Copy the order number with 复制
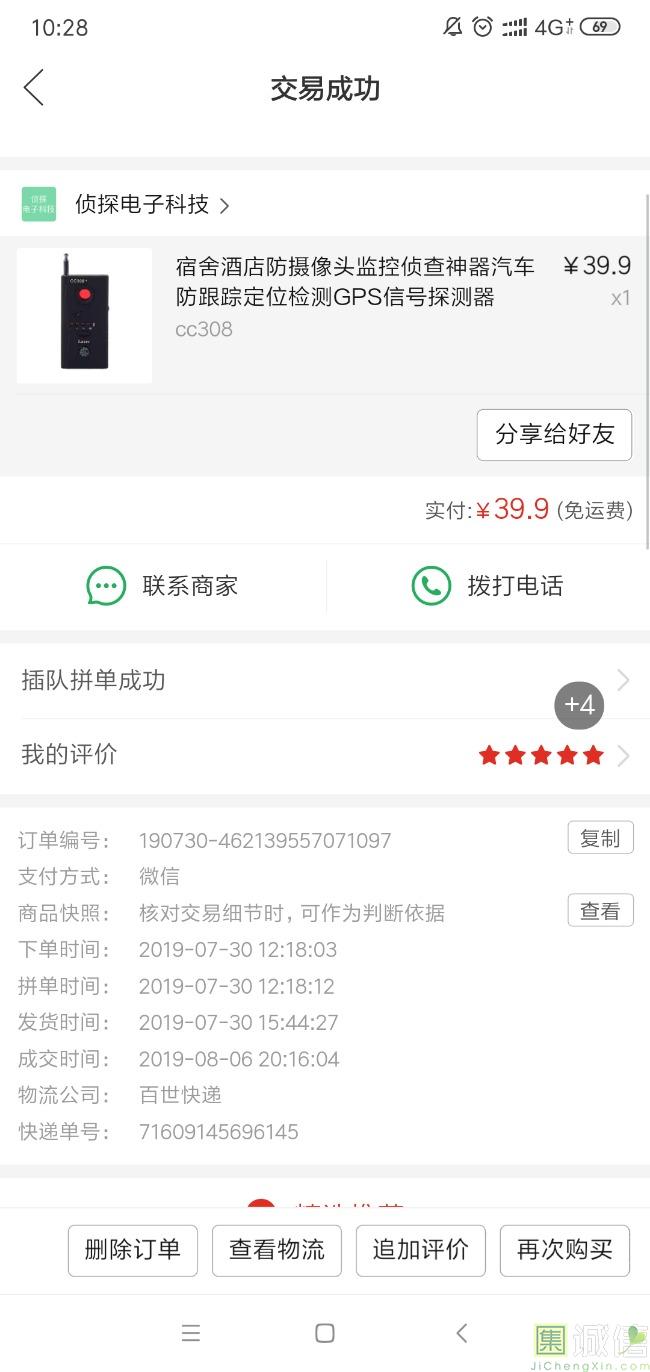The height and width of the screenshot is (1372, 650). pyautogui.click(x=600, y=838)
